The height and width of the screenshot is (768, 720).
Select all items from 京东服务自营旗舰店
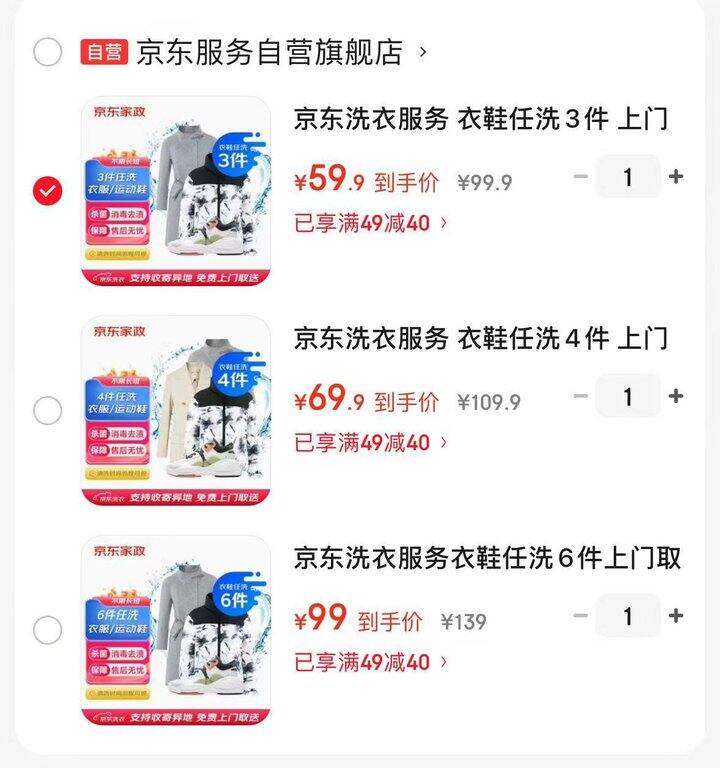coord(47,52)
